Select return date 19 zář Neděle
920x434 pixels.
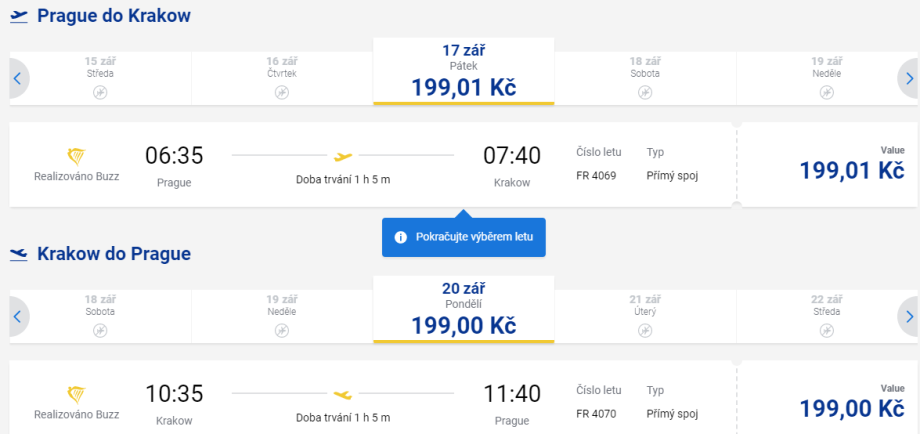coord(282,314)
